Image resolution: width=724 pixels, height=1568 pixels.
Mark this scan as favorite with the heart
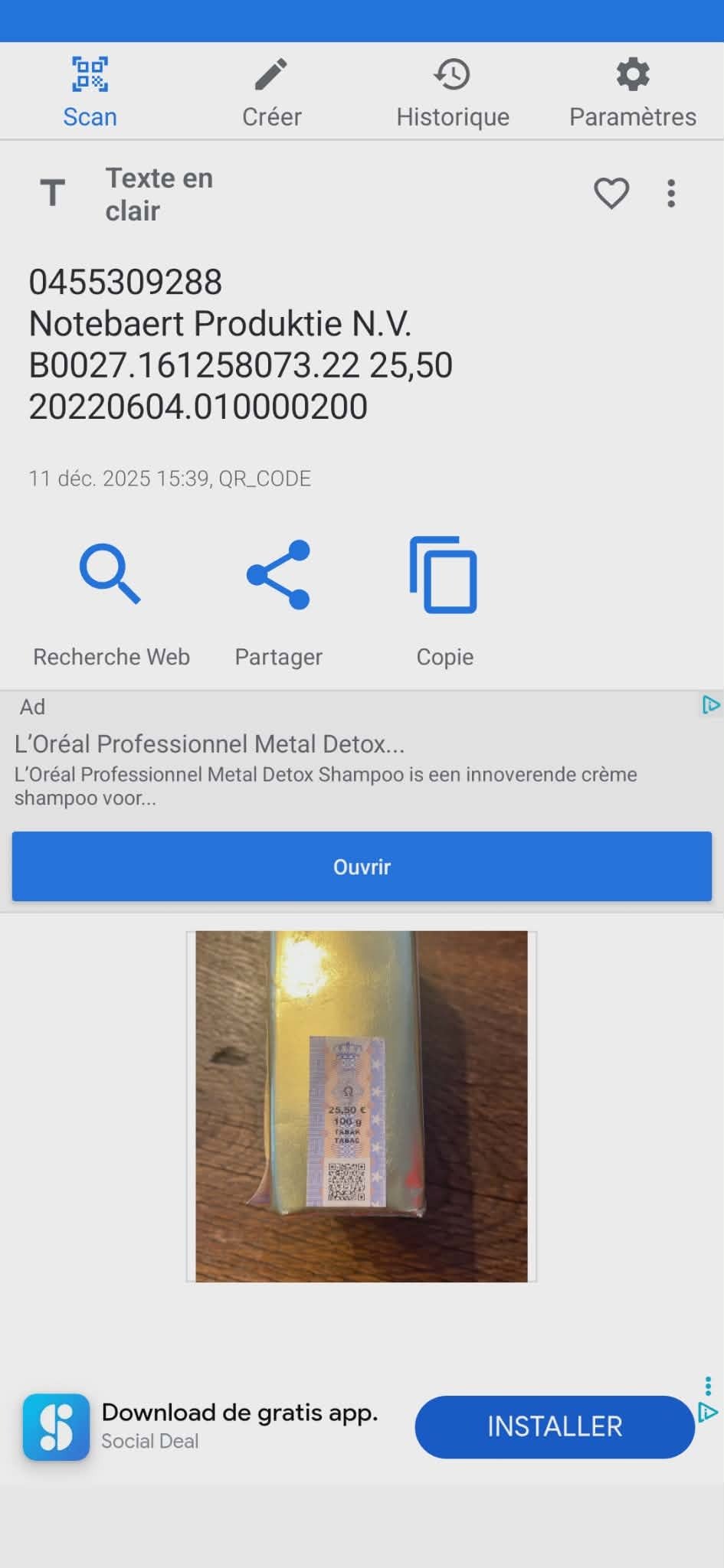tap(611, 193)
